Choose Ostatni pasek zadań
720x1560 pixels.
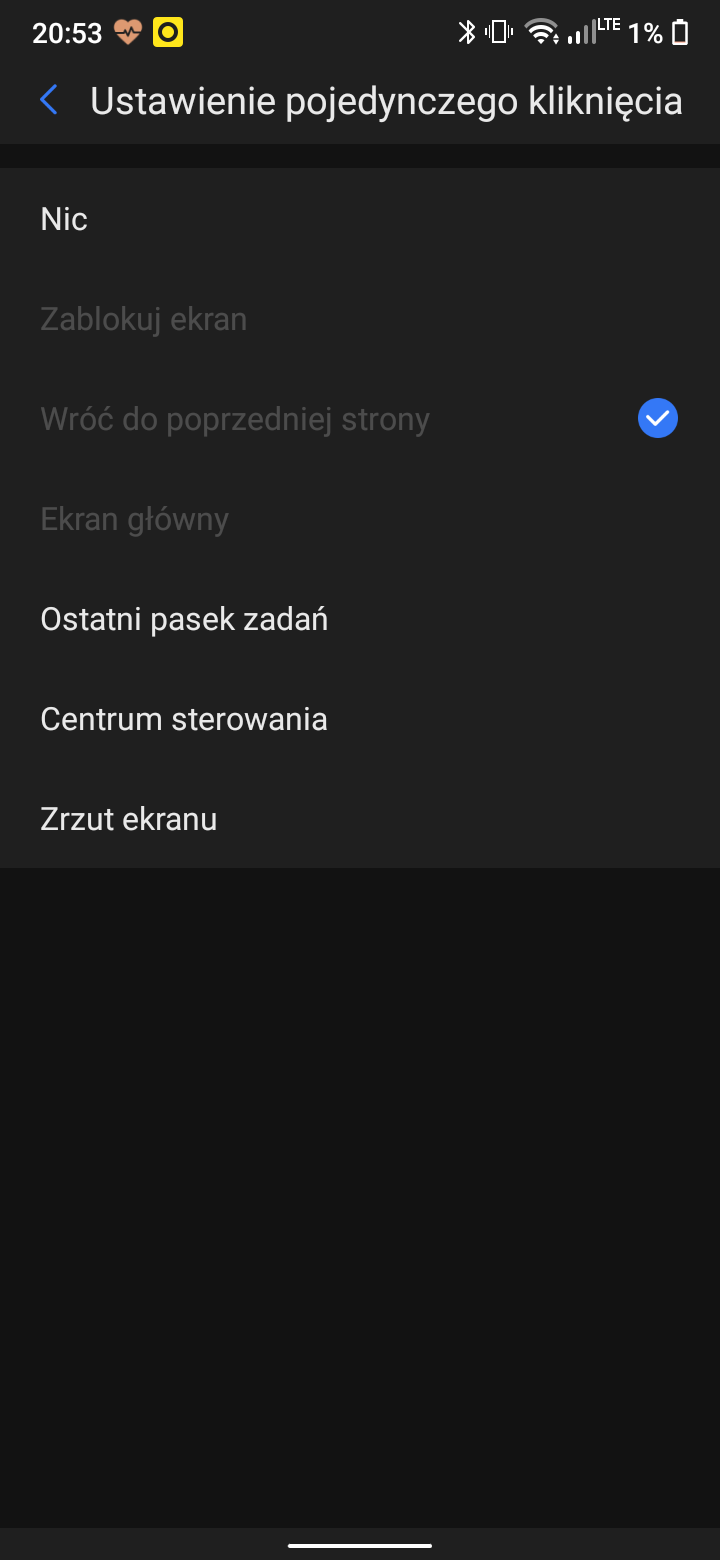pyautogui.click(x=360, y=619)
